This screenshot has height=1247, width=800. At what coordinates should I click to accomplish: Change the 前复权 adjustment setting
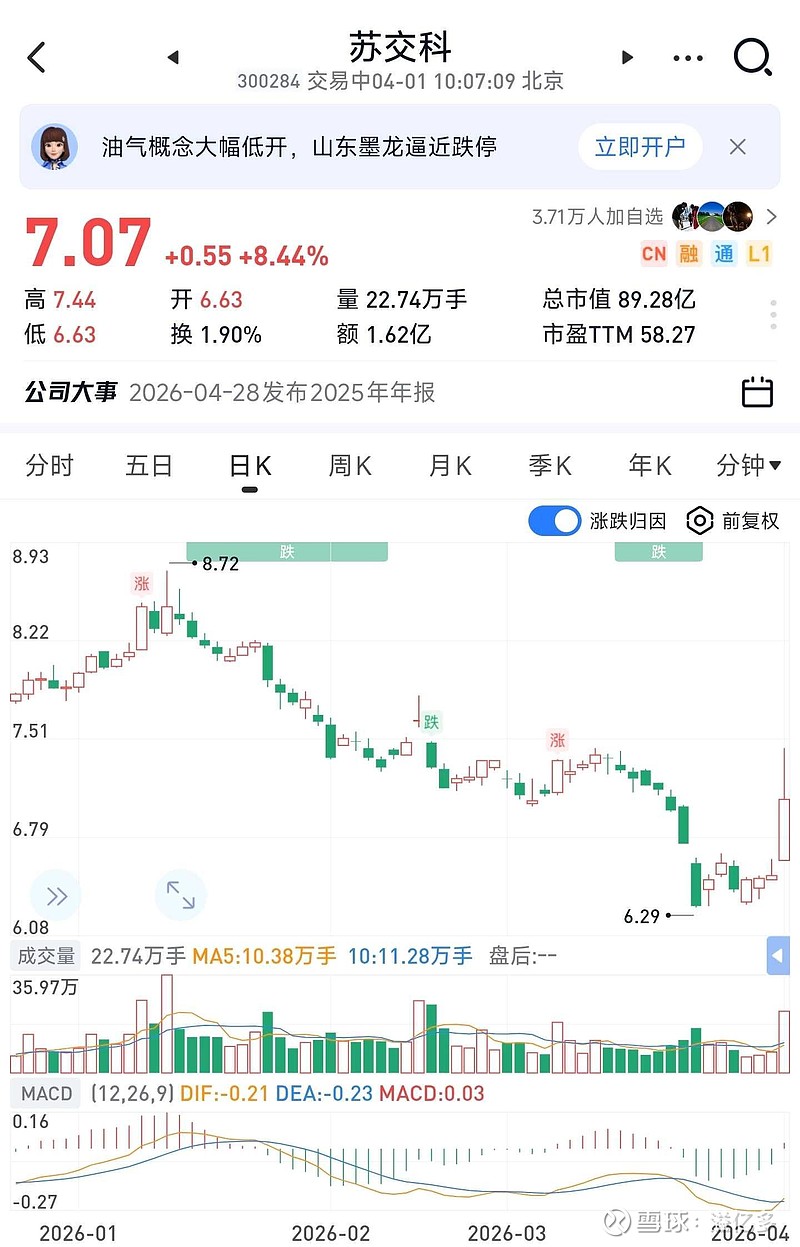[733, 521]
